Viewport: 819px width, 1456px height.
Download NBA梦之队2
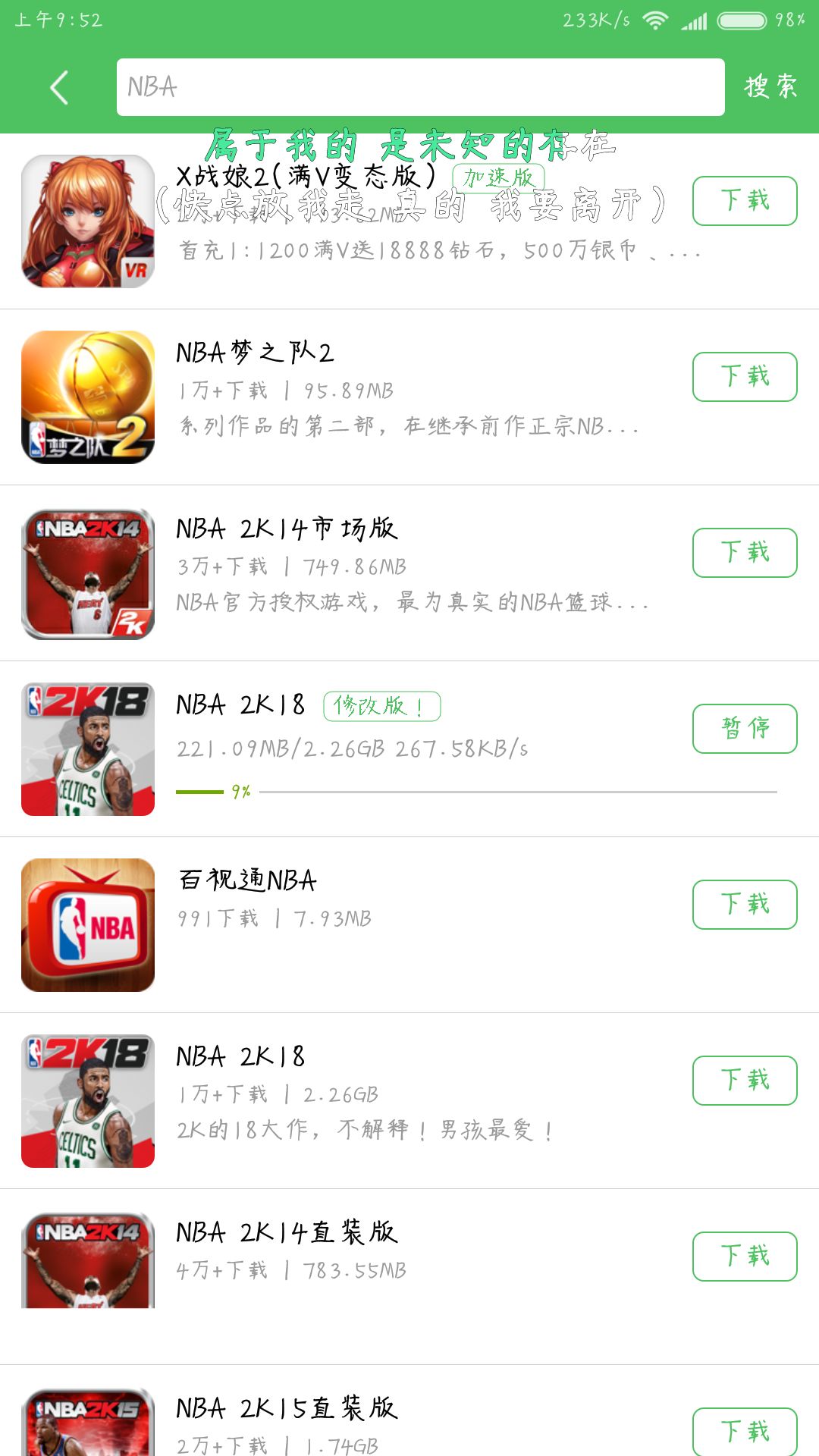point(745,377)
